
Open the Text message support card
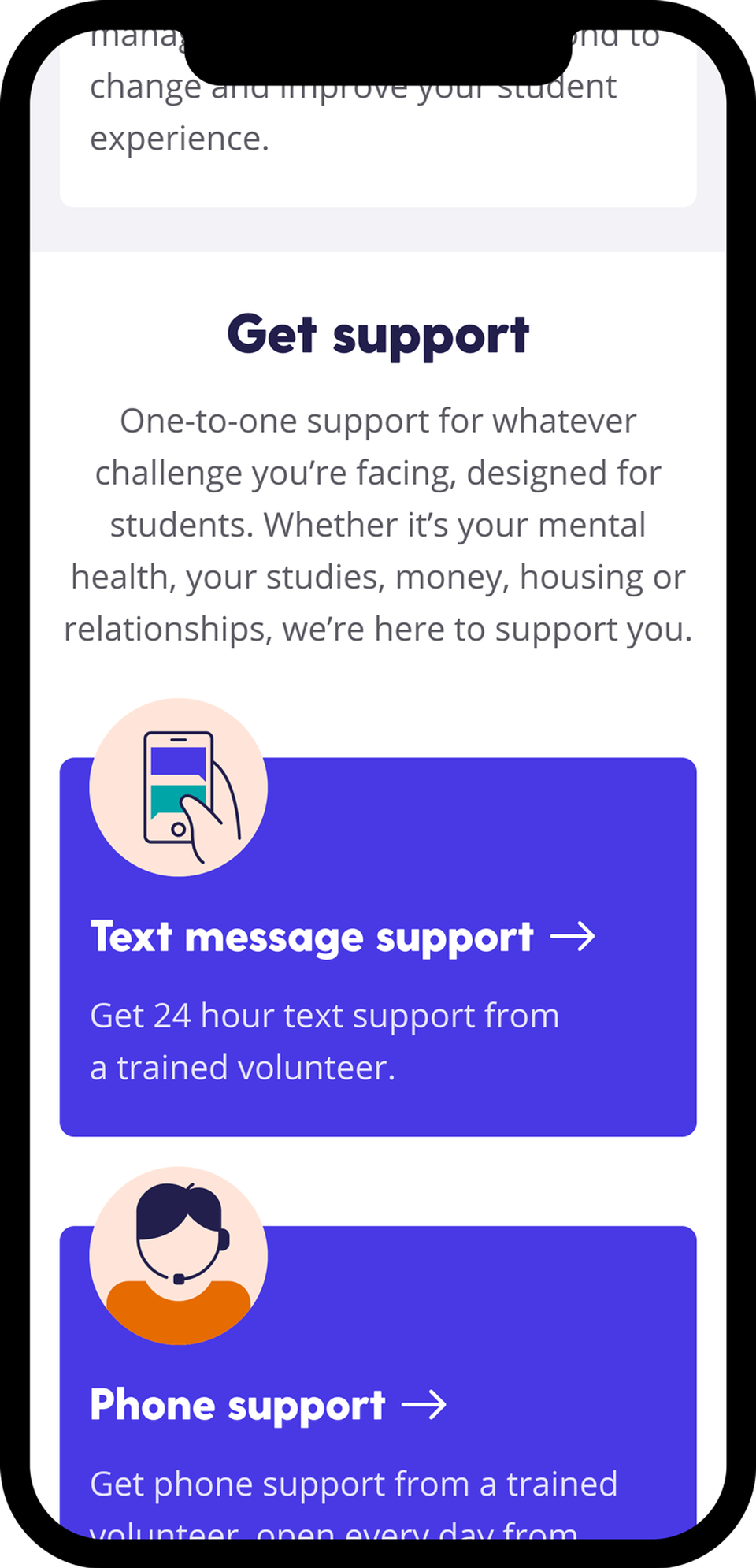[x=342, y=938]
